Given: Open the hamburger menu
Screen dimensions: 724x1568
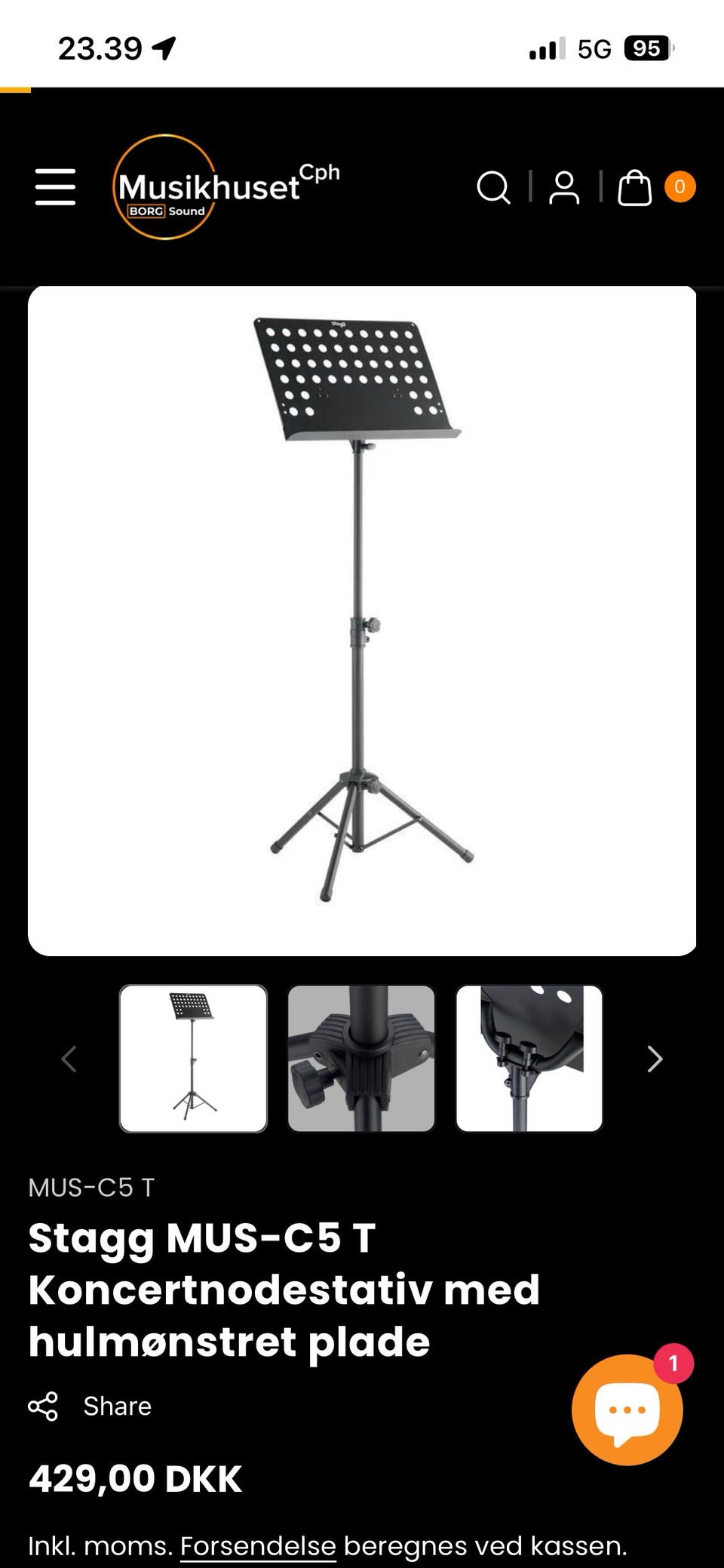Looking at the screenshot, I should click(x=56, y=187).
